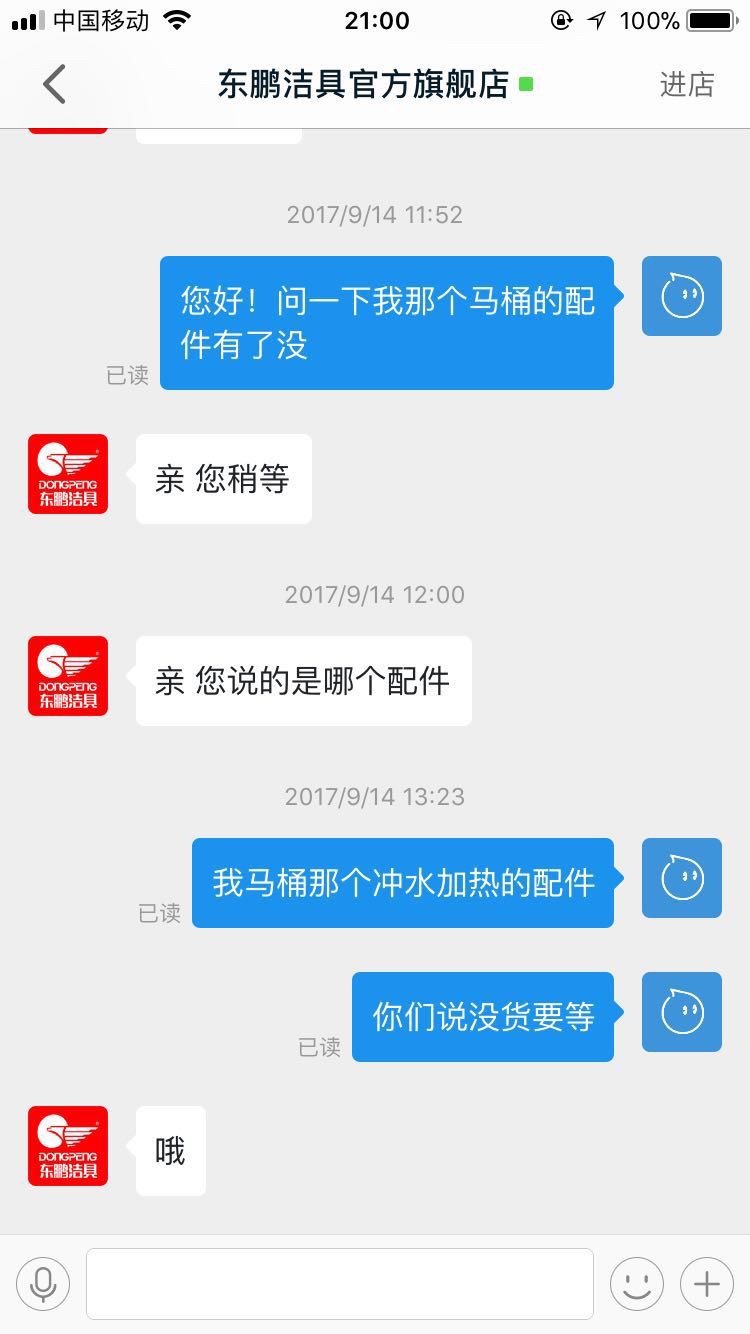
Task: Tap the microphone icon for voice input
Action: coord(43,1283)
